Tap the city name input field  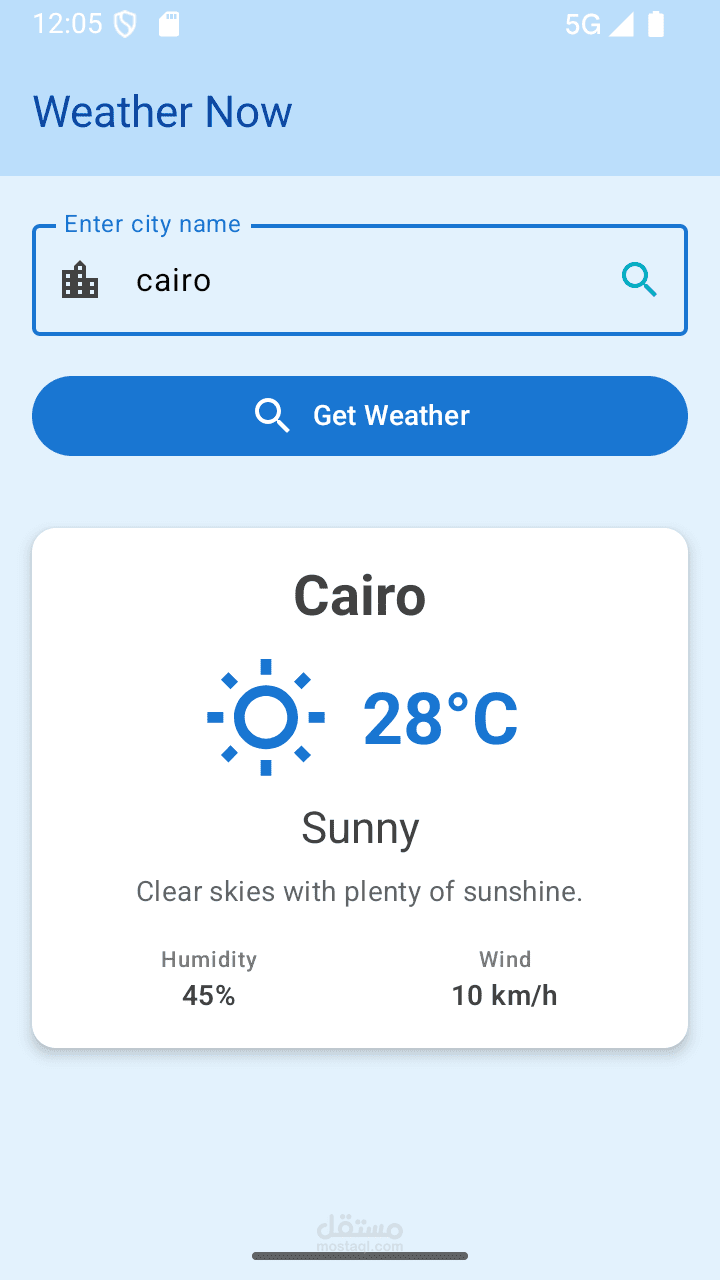click(360, 280)
